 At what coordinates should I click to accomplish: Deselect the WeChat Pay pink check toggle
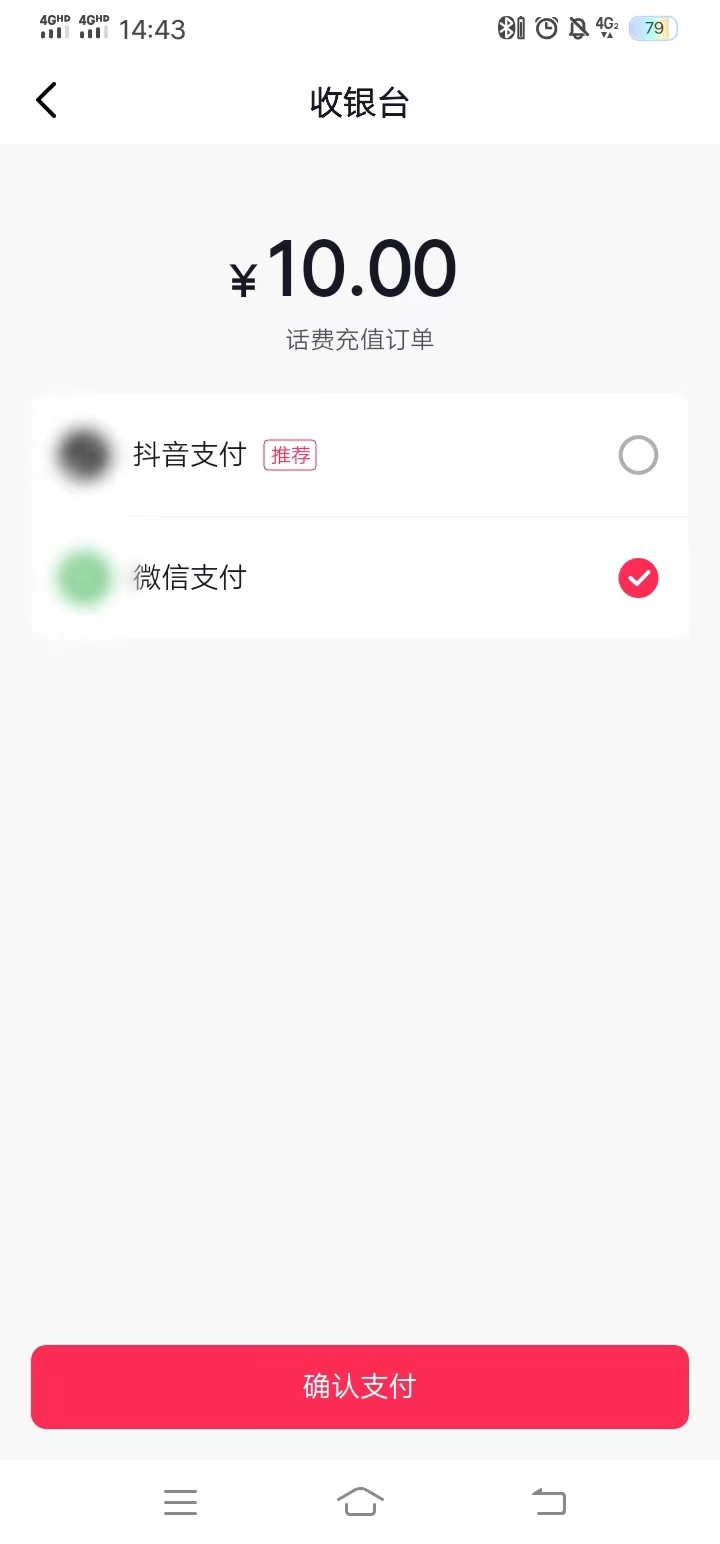click(x=638, y=578)
